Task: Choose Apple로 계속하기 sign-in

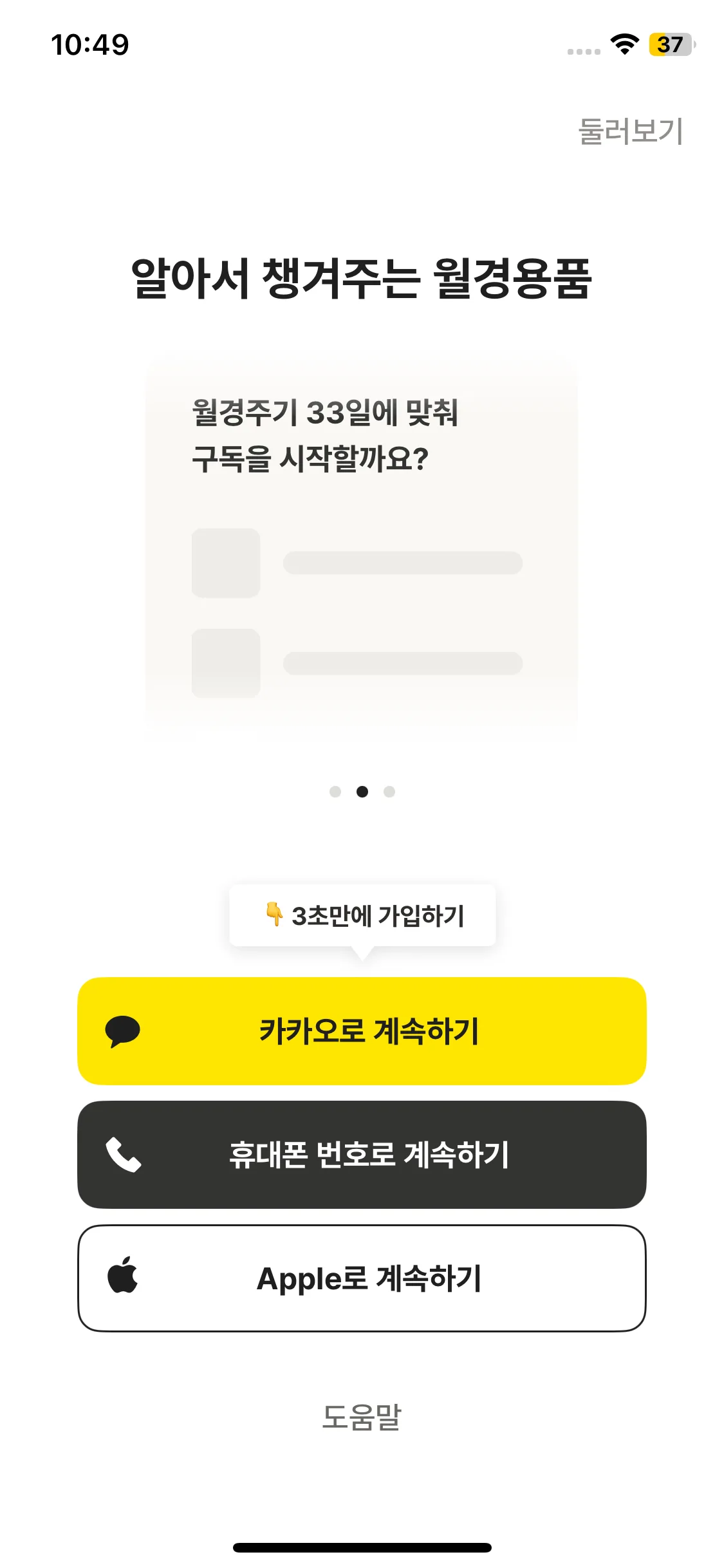Action: coord(362,1278)
